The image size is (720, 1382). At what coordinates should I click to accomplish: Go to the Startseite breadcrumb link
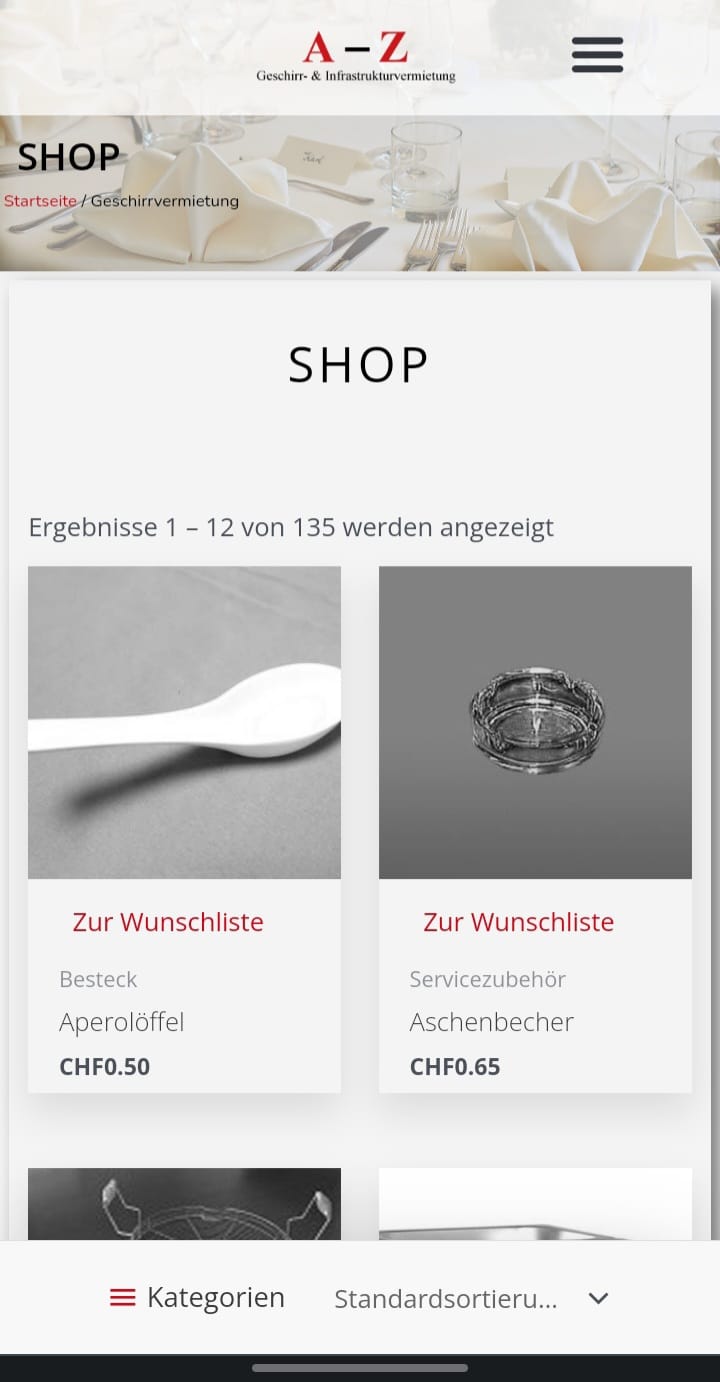40,201
